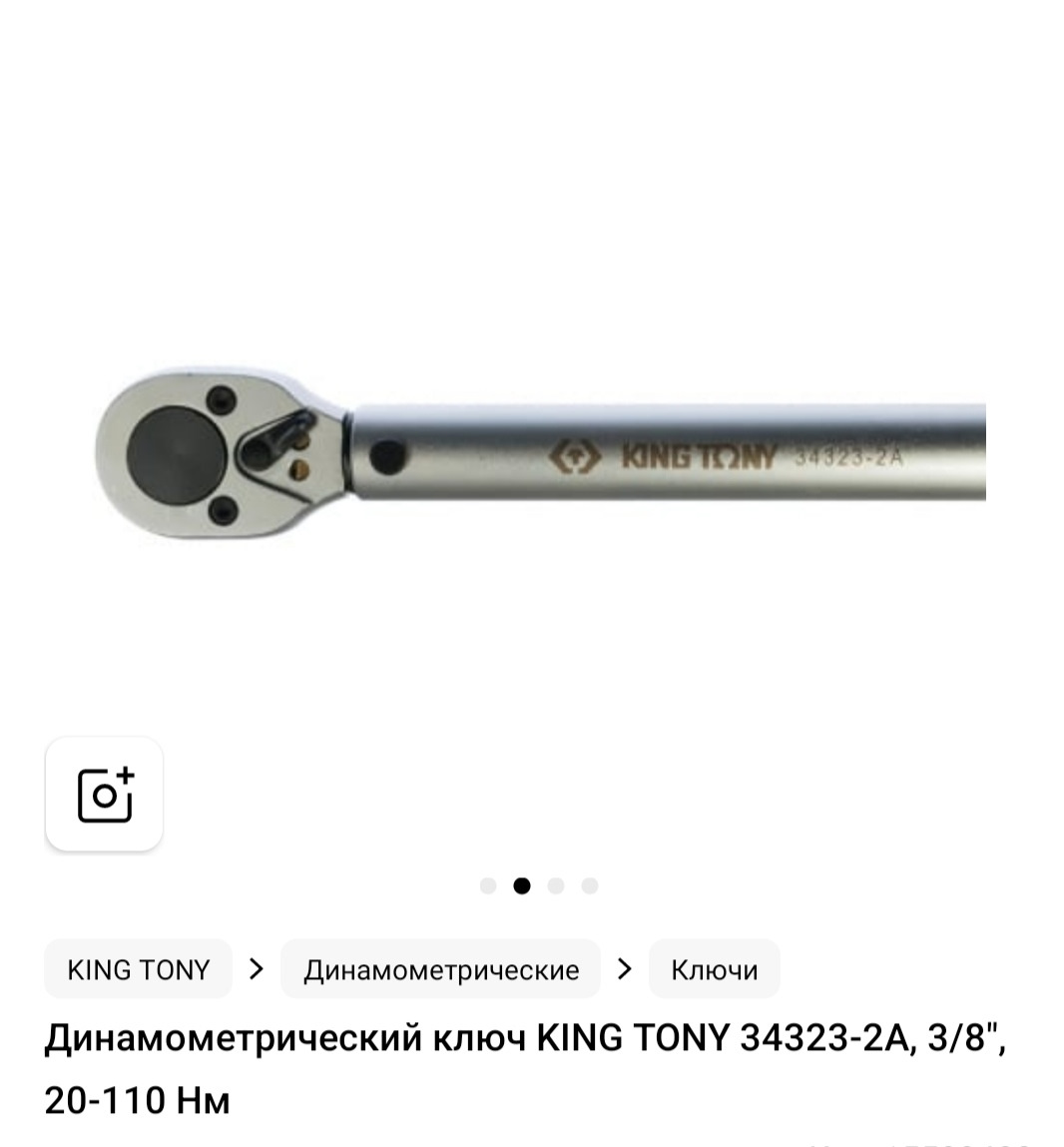Open the Динамометрические category chip

(x=440, y=969)
